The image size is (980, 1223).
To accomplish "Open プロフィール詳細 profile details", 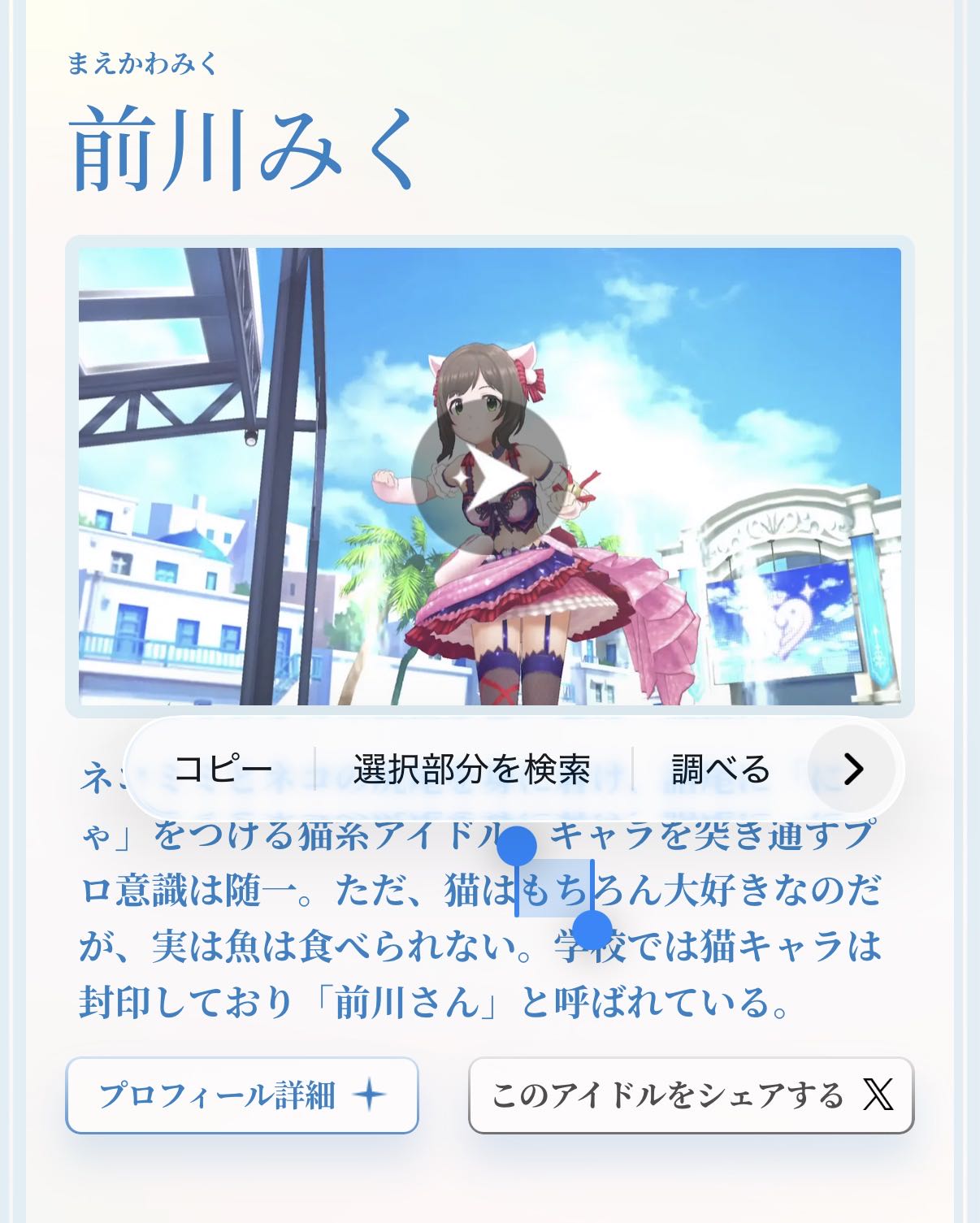I will (242, 1095).
